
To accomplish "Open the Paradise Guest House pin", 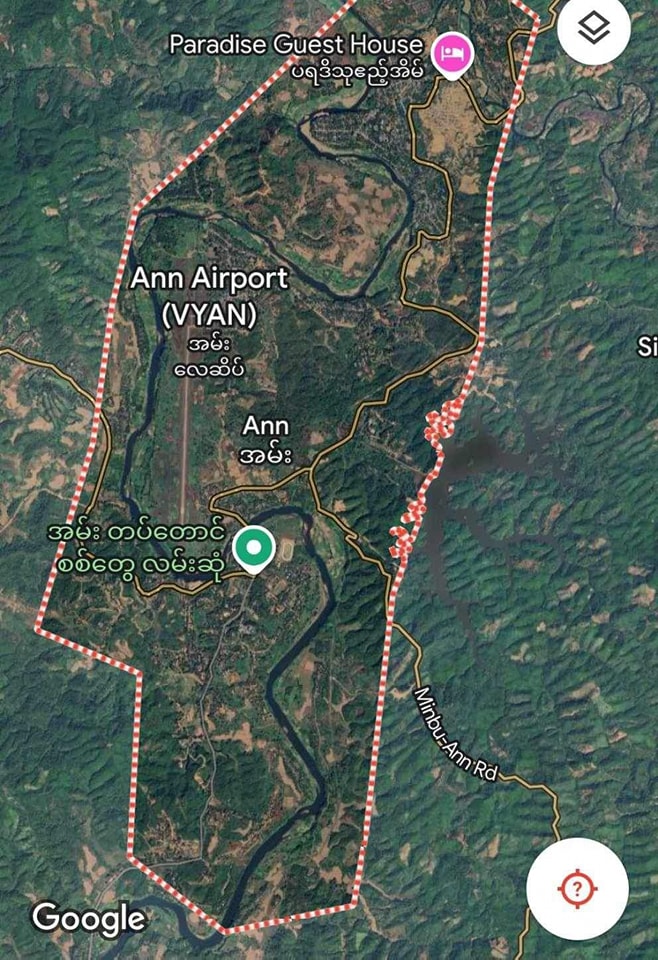I will [451, 53].
